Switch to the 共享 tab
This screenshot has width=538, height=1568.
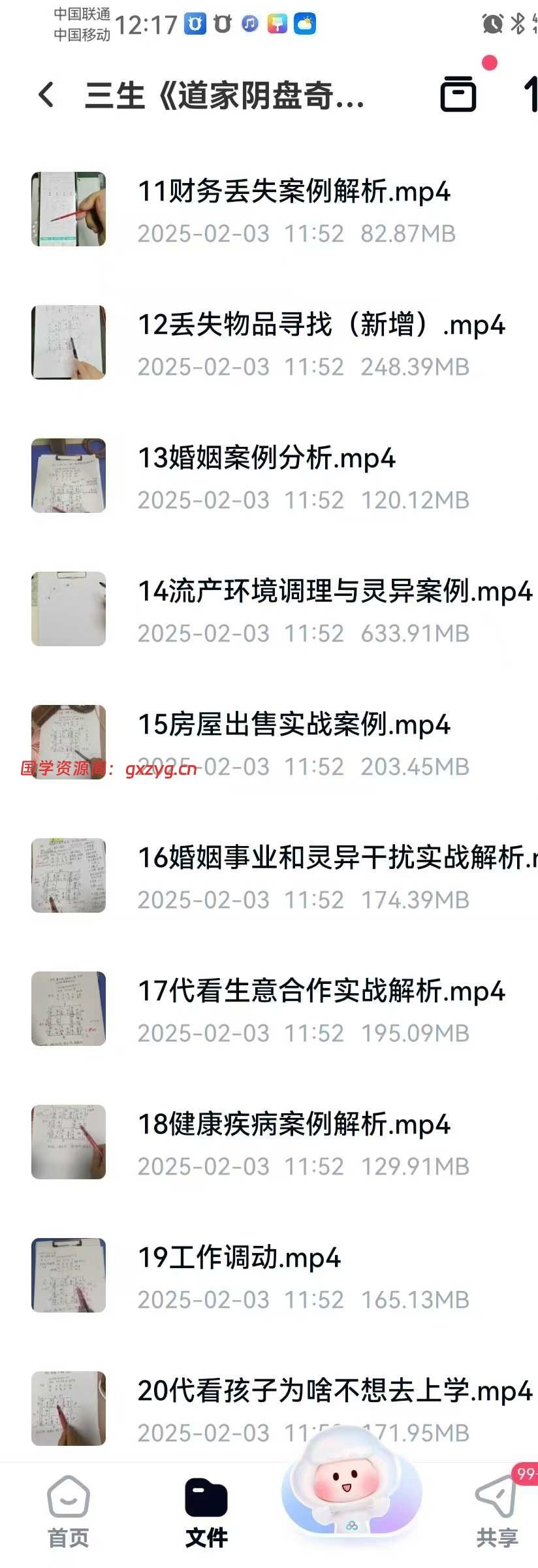[x=497, y=1512]
